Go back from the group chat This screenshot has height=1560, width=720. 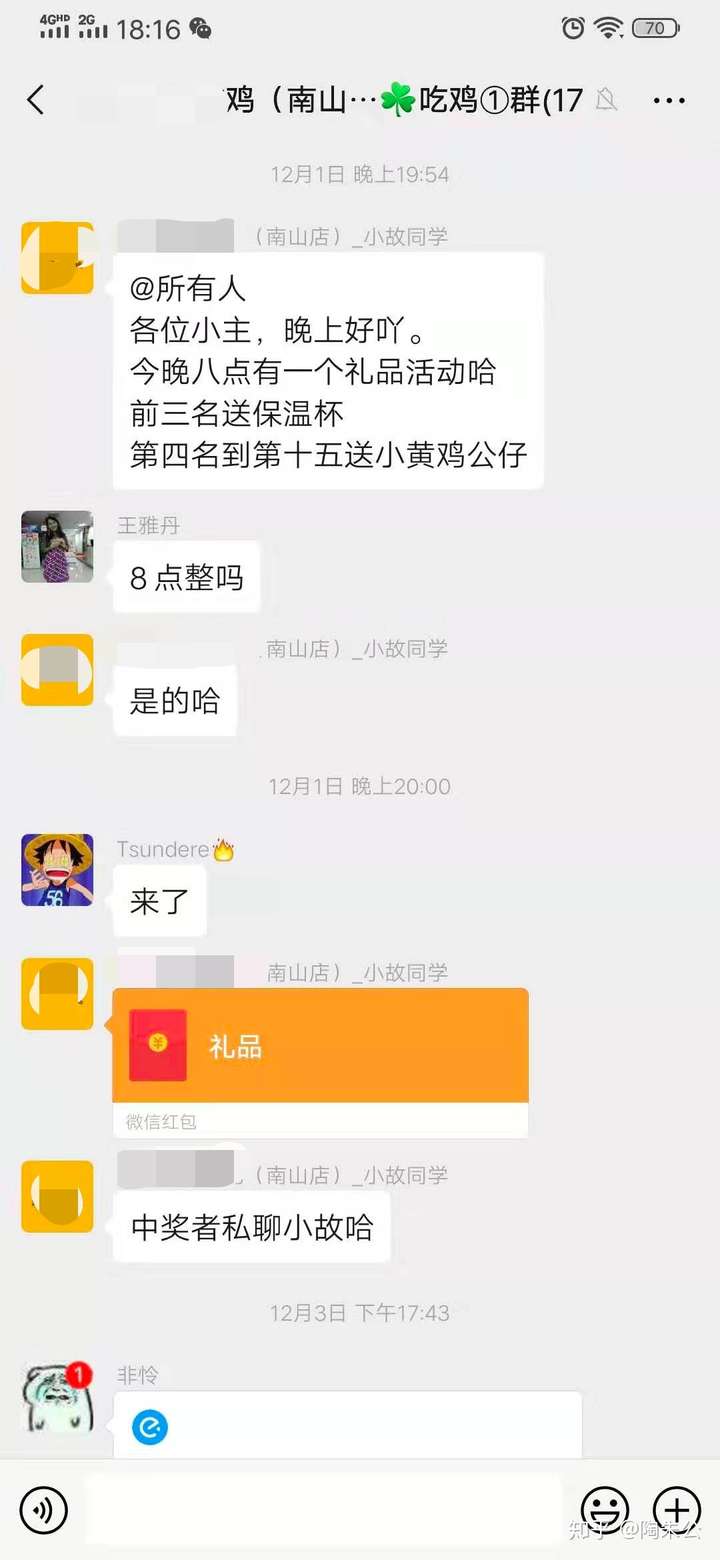pos(36,100)
